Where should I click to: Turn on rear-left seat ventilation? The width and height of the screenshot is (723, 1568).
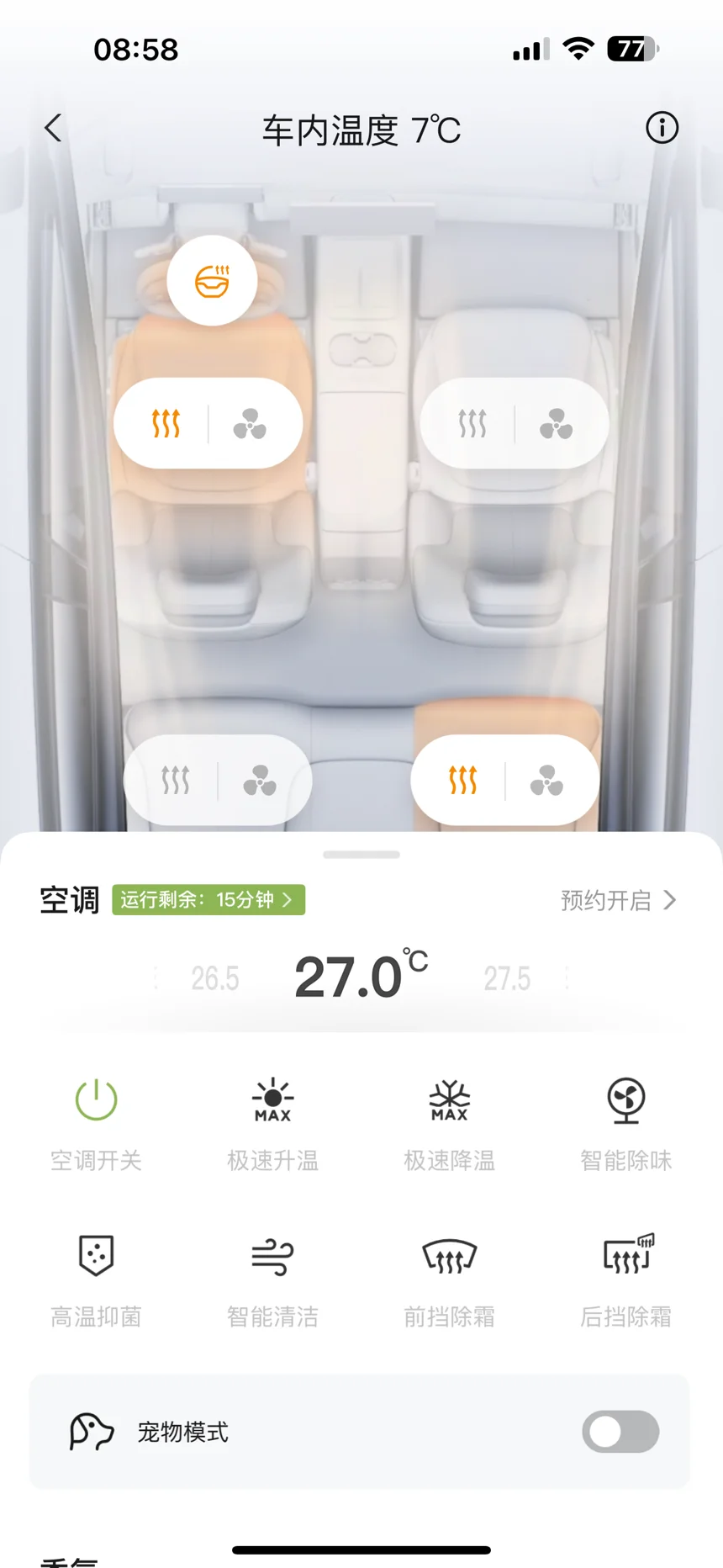pos(260,781)
